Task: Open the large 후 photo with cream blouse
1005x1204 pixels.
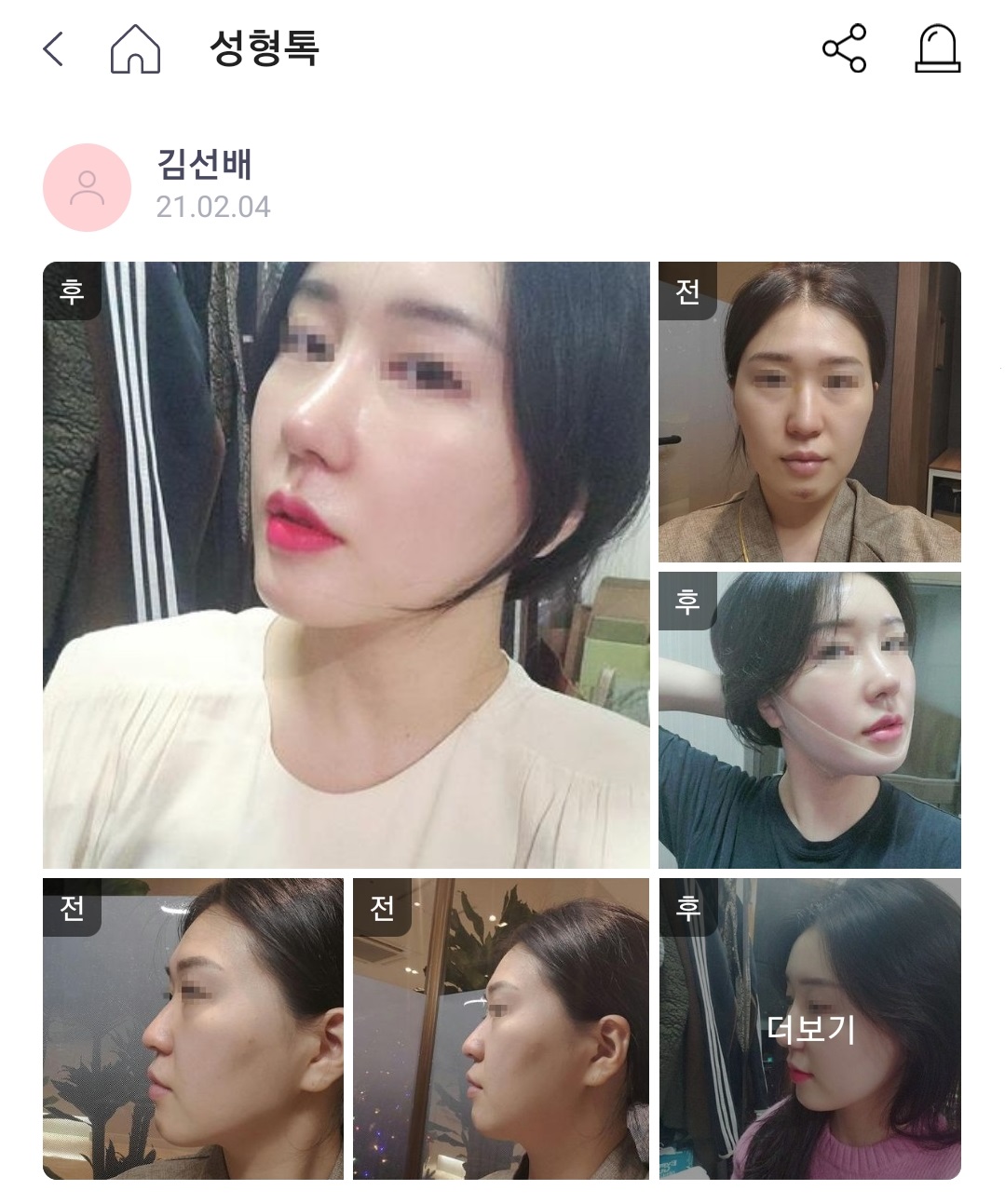Action: [346, 564]
